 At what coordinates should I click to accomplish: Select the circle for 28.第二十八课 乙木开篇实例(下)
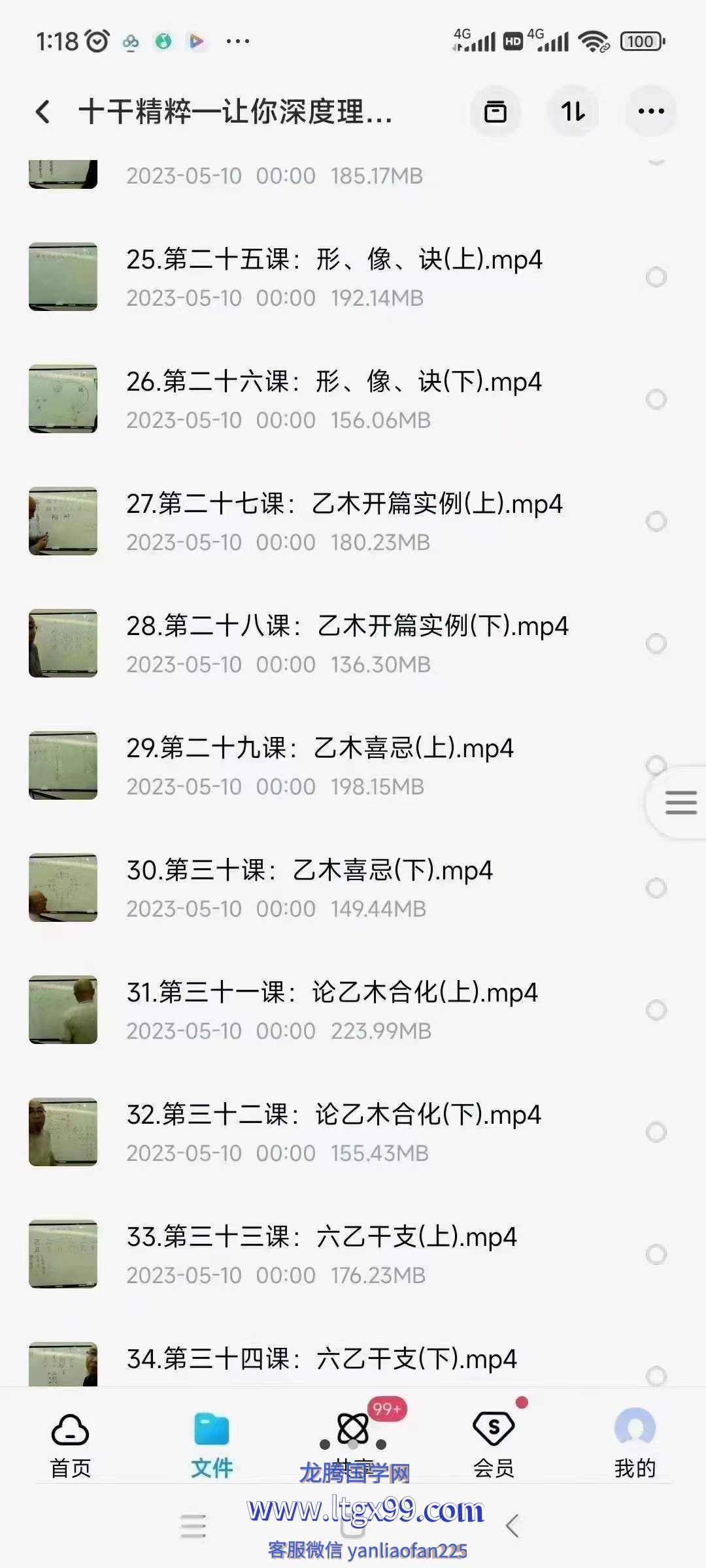[656, 644]
